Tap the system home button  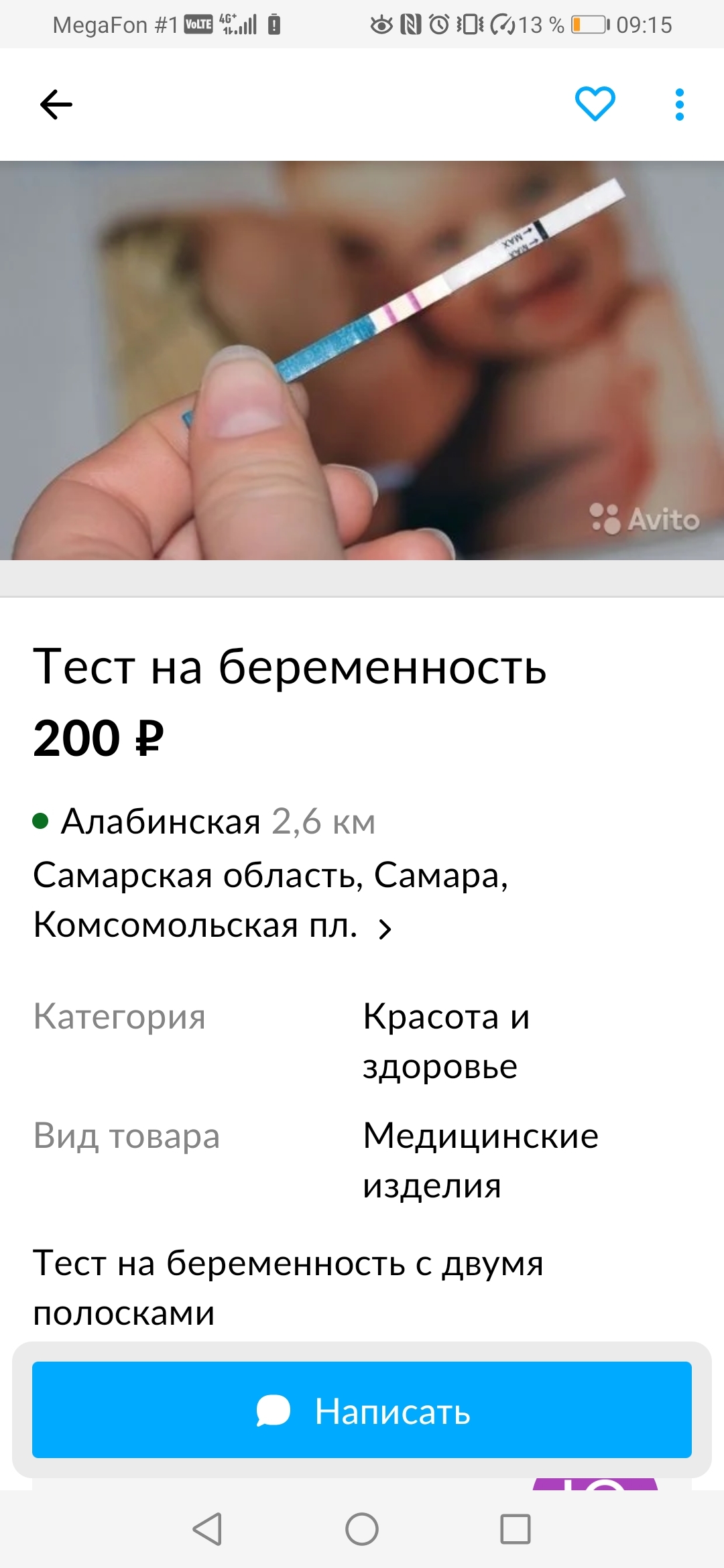(x=362, y=1529)
